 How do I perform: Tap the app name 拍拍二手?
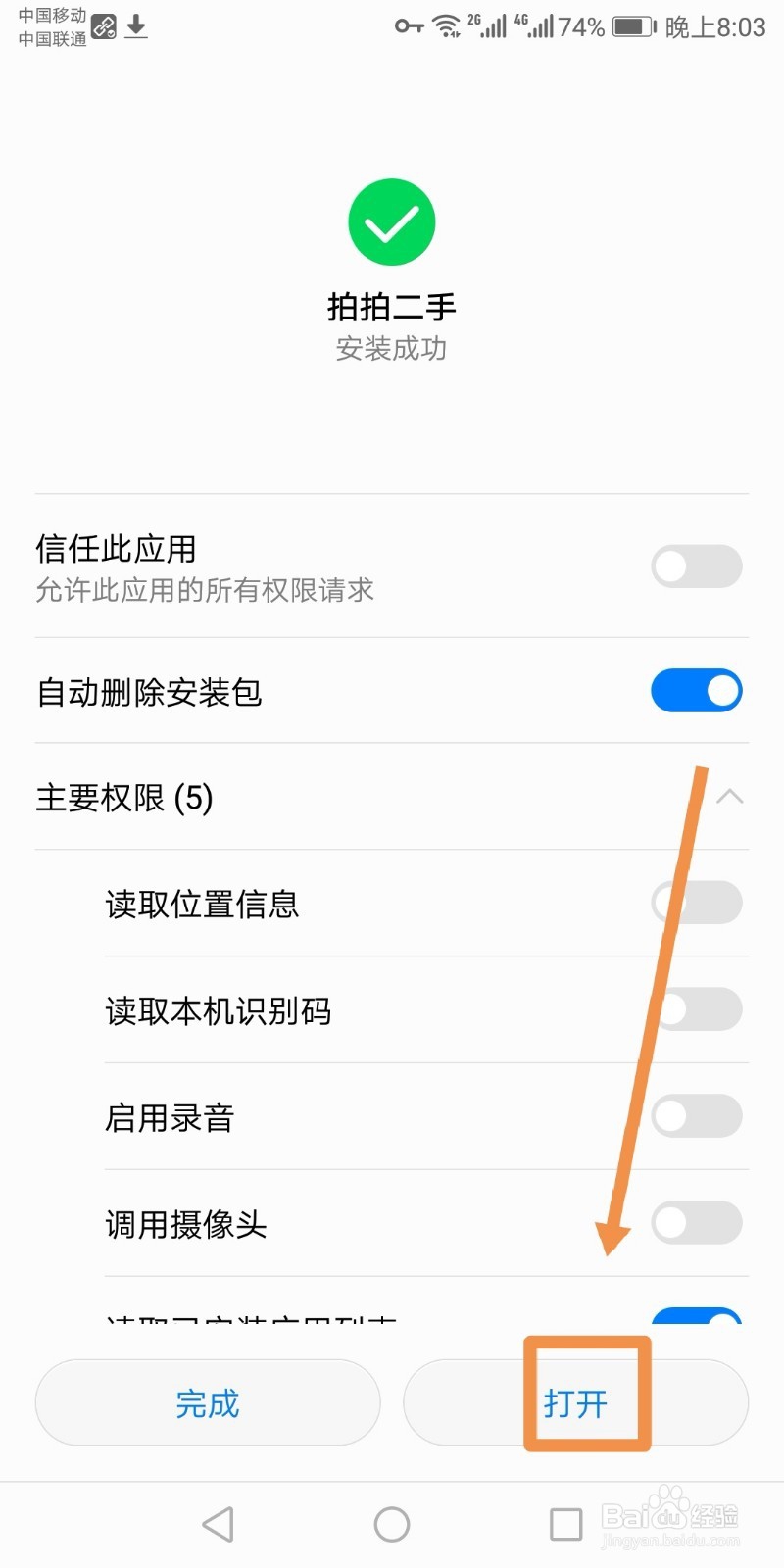[x=392, y=305]
